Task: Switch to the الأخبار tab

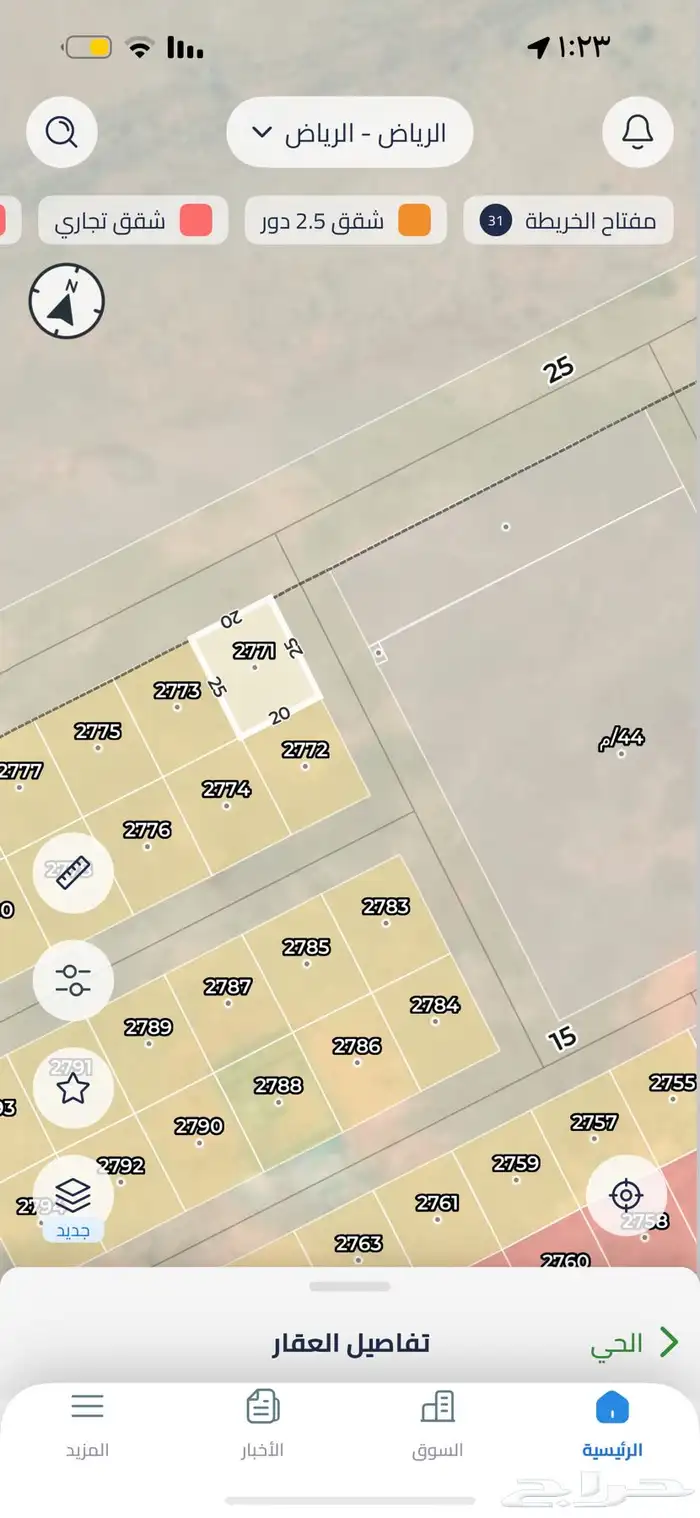Action: pos(262,1424)
